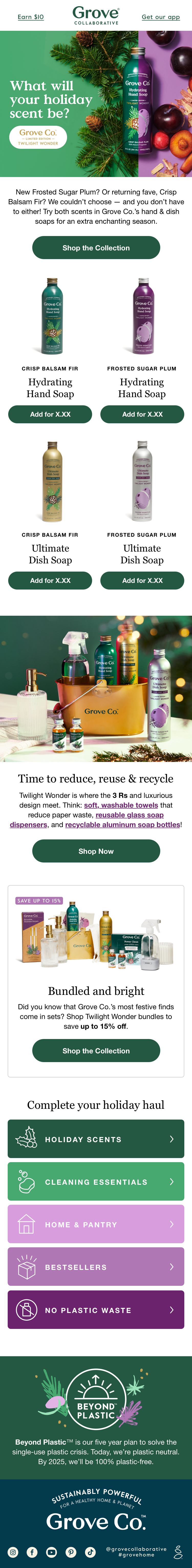Browse the Bestsellers category
The image size is (192, 1568).
(96, 1267)
